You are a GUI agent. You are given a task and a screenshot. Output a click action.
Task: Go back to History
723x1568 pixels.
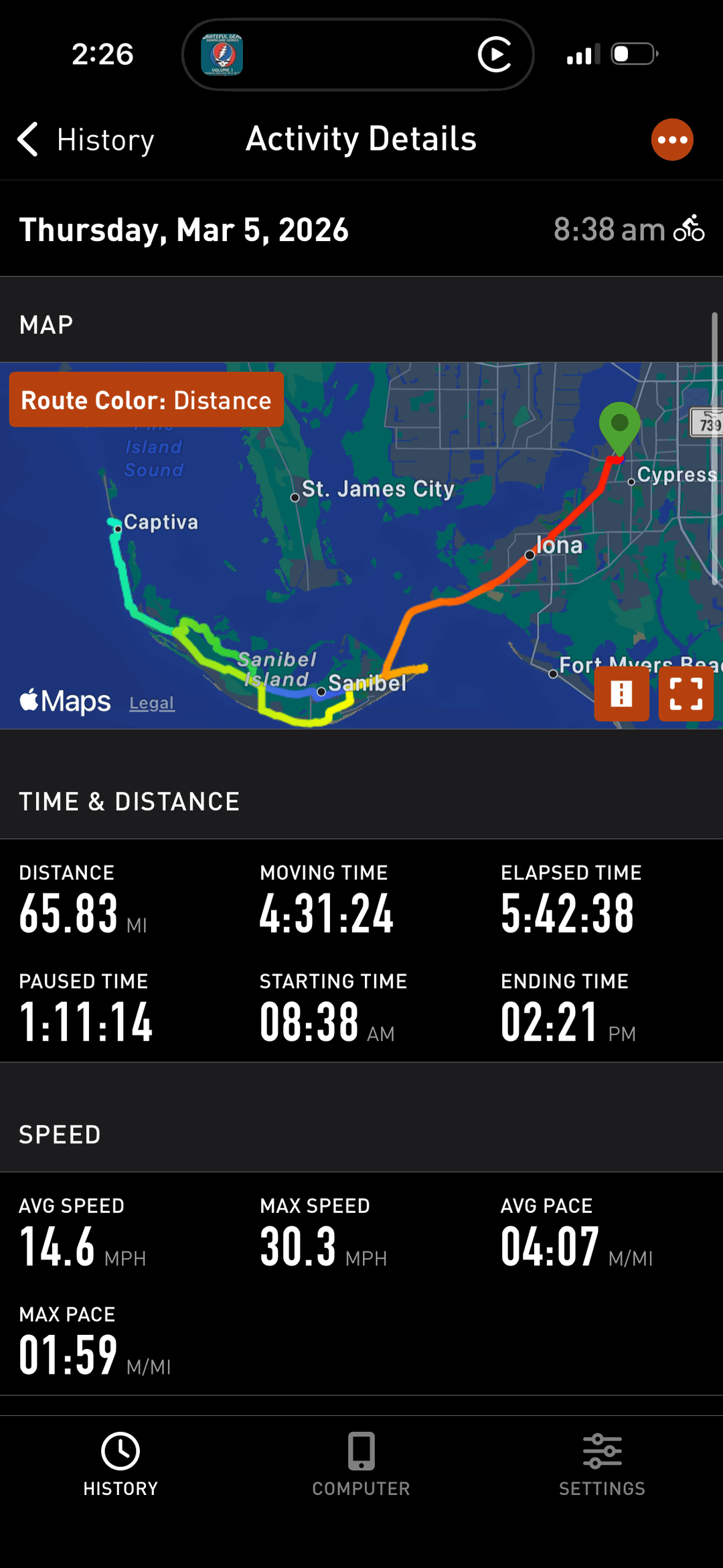click(86, 140)
